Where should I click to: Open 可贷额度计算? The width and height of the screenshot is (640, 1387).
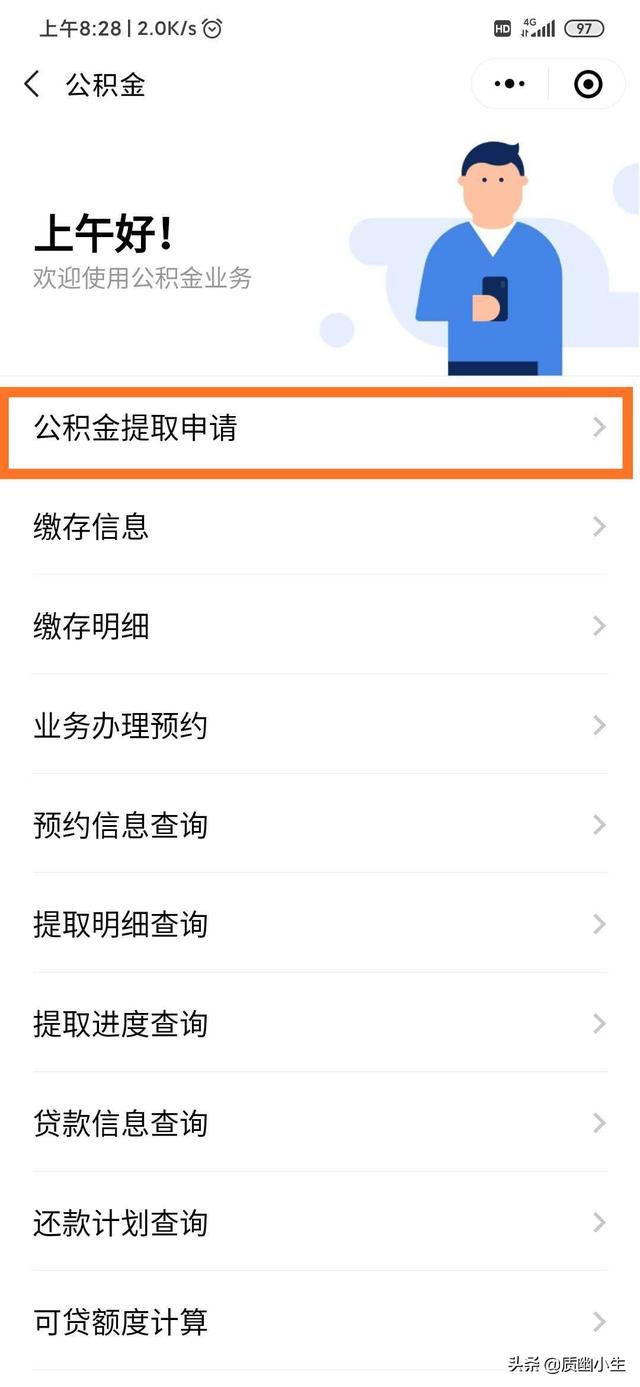tap(318, 1322)
